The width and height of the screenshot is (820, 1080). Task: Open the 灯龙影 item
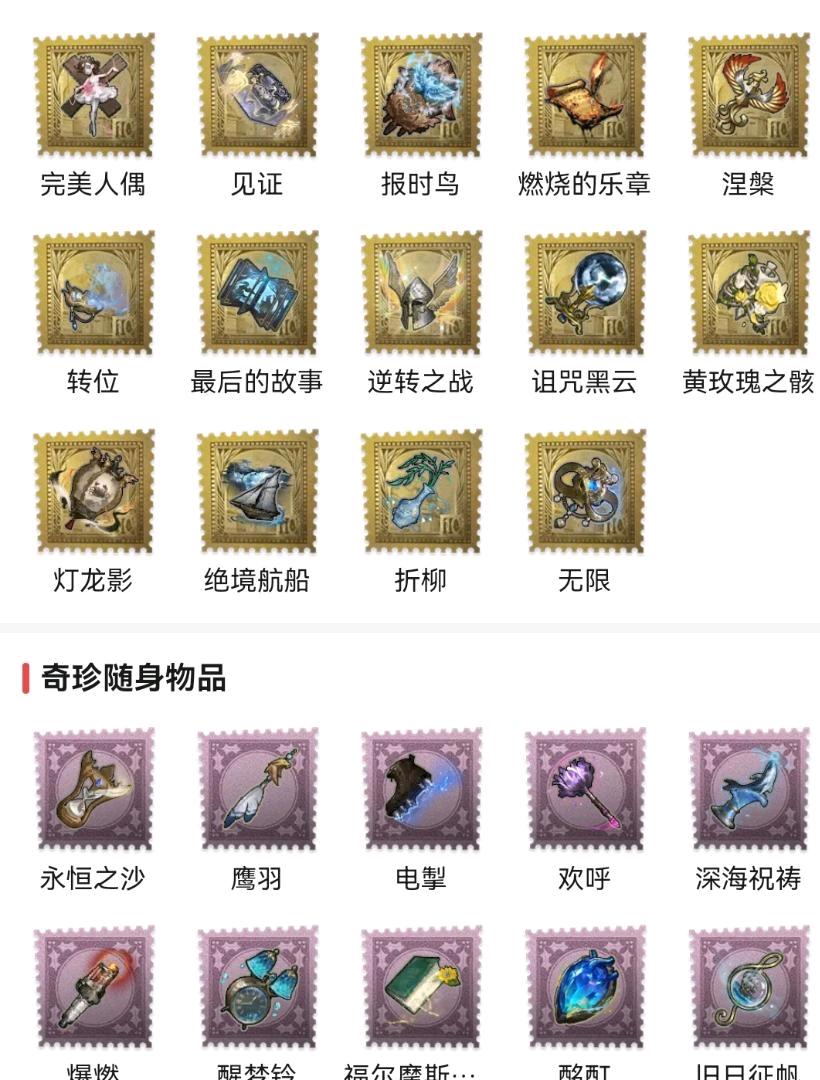pos(93,492)
